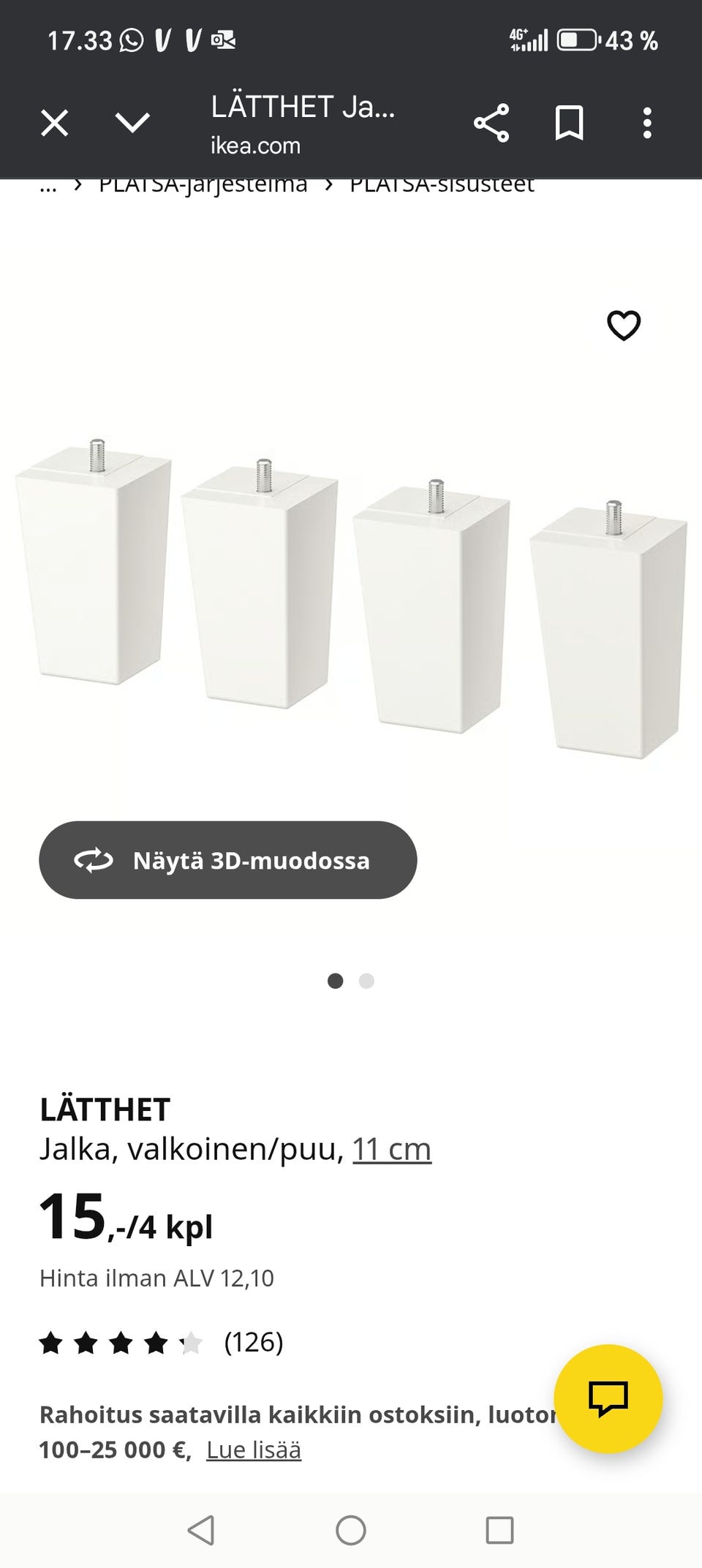Add LÄTTHET to favorites with the heart
This screenshot has height=1568, width=702.
point(624,325)
